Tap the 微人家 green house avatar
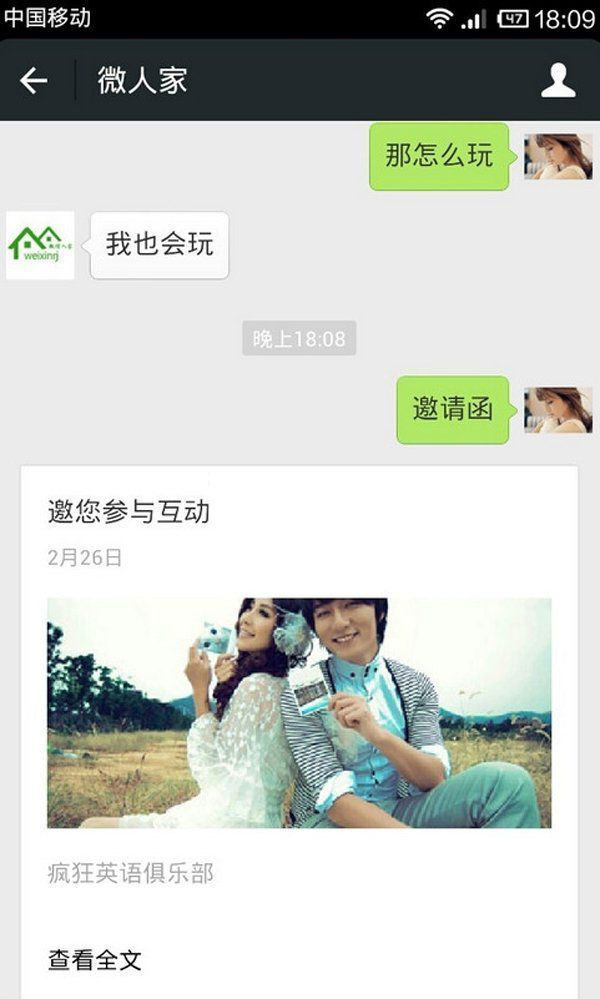The image size is (600, 999). point(40,245)
